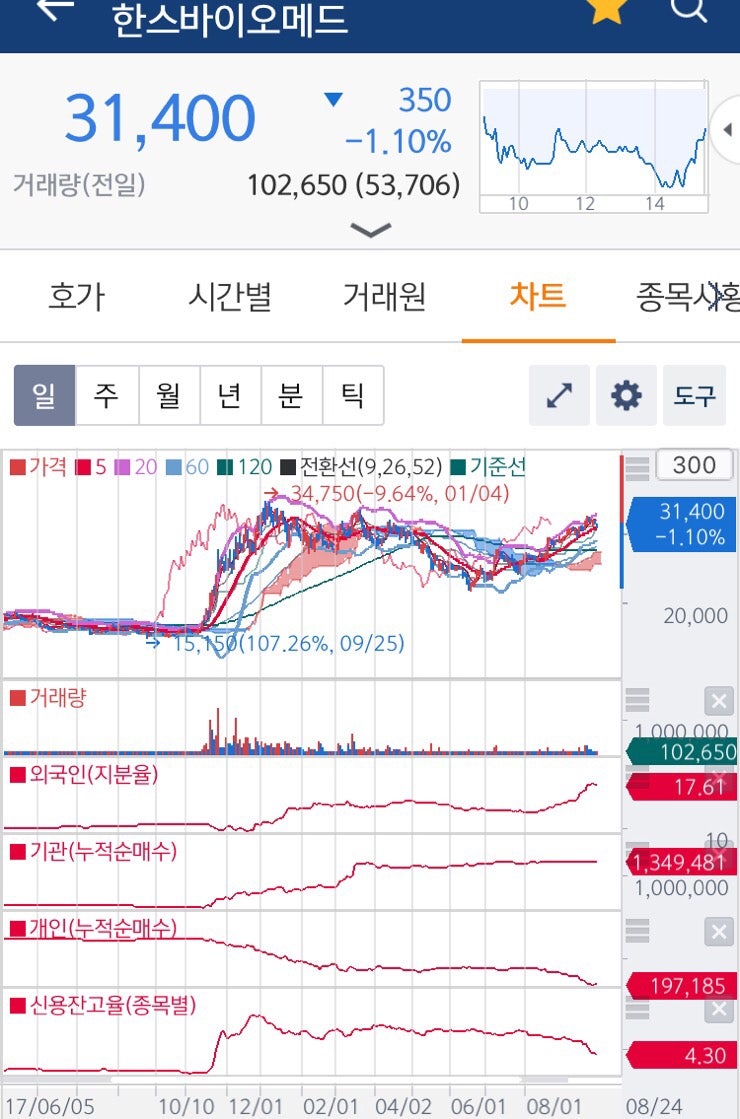
Task: Collapse price details with the down chevron
Action: [x=370, y=231]
